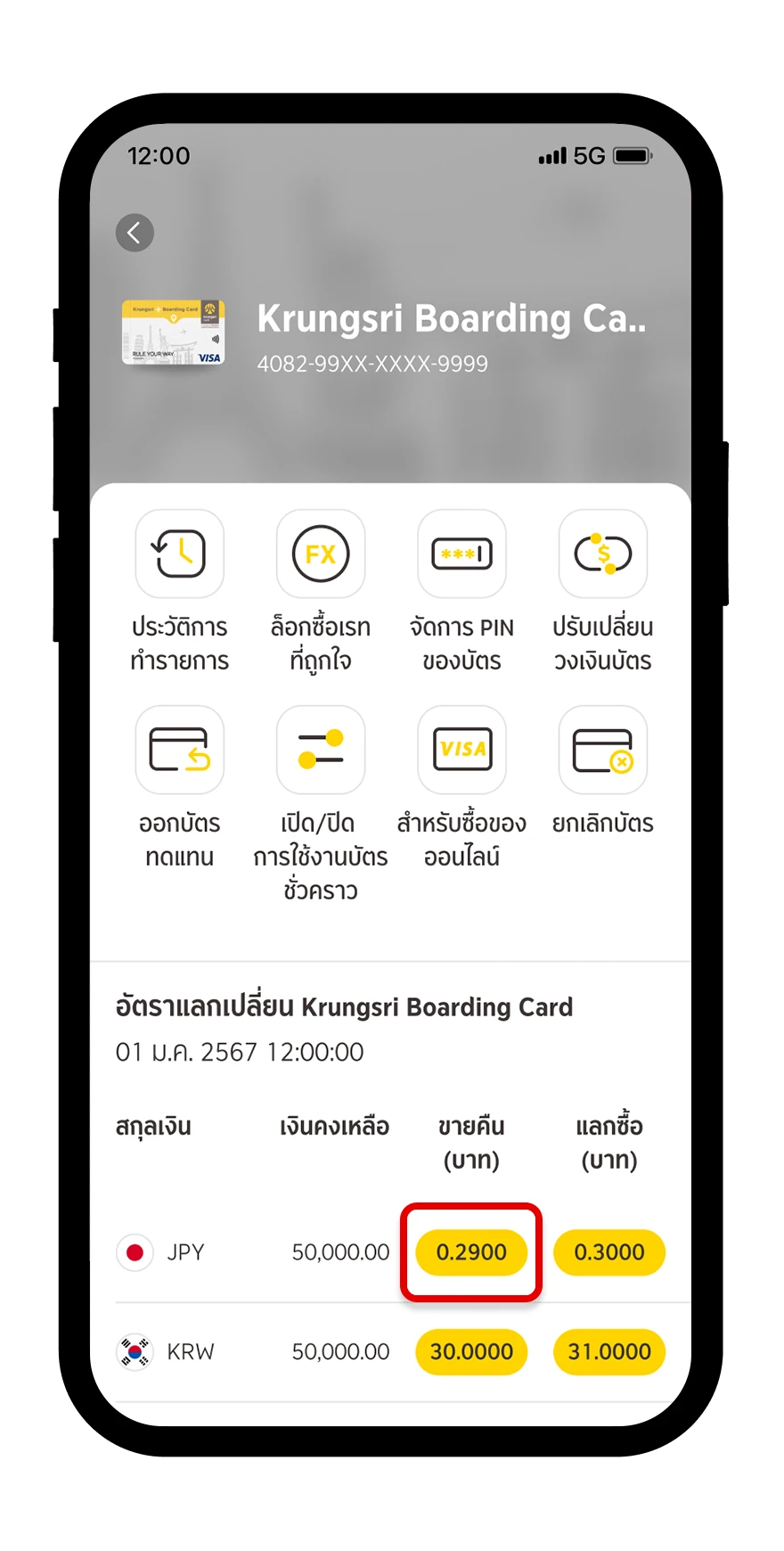The height and width of the screenshot is (1551, 784).
Task: Tap JPY buy rate 0.3000
Action: click(x=609, y=1252)
